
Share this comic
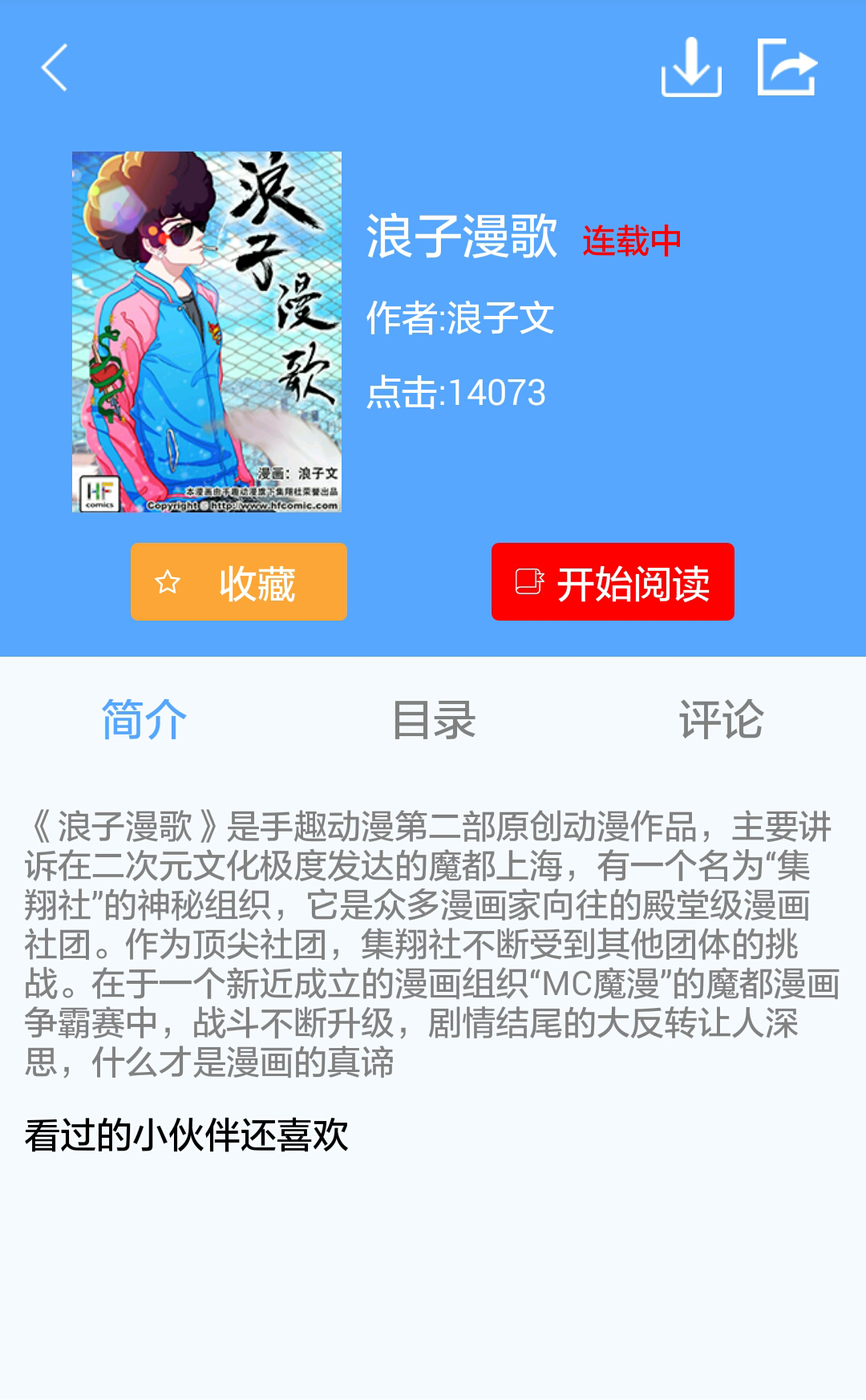click(787, 68)
